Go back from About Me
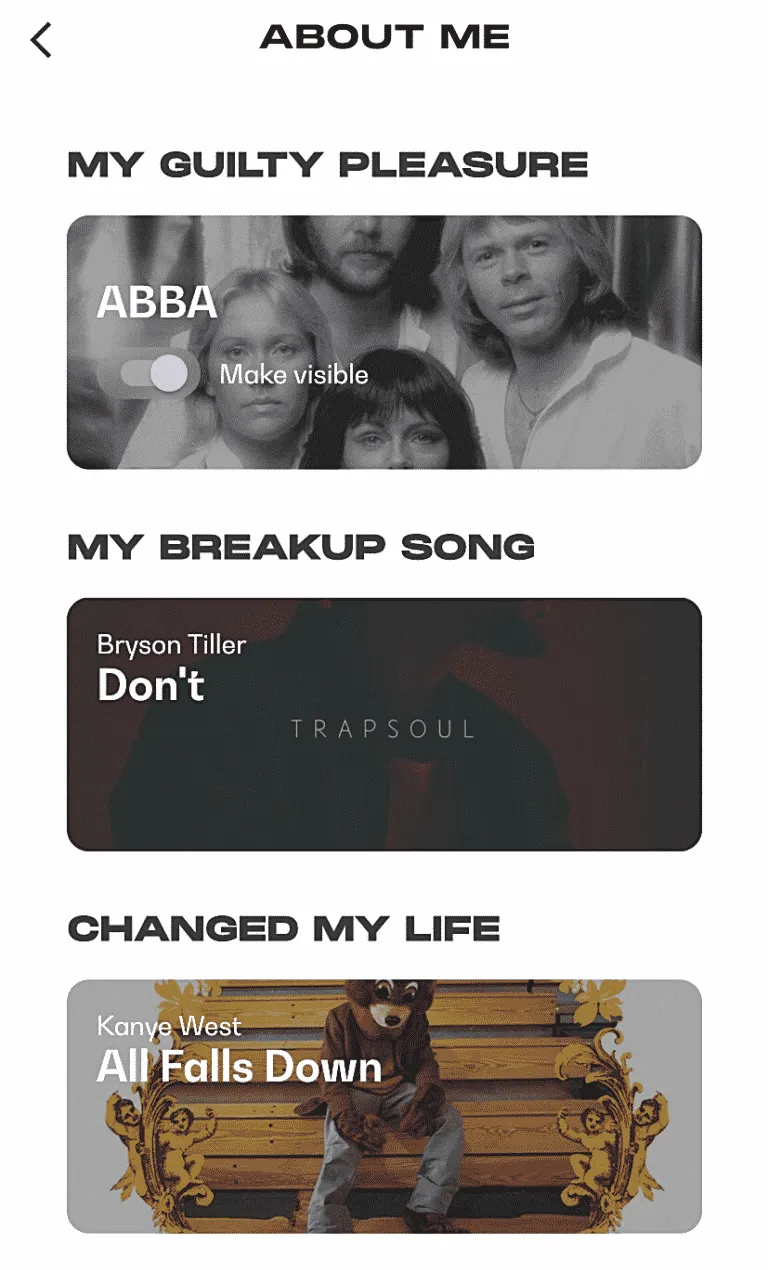768x1270 pixels. click(41, 40)
